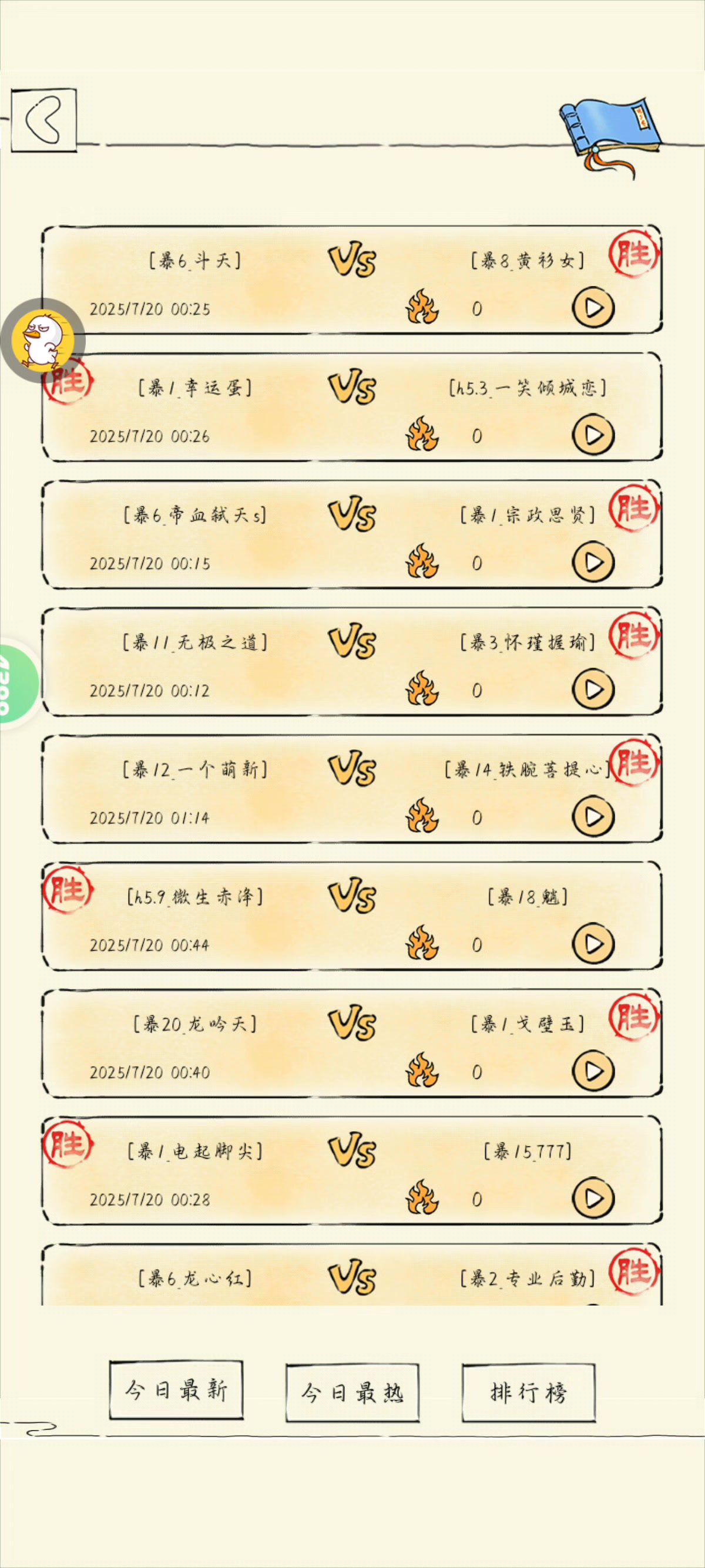705x1568 pixels.
Task: Play the 无极之道 vs 怀瑾握瑜 replay
Action: 593,689
